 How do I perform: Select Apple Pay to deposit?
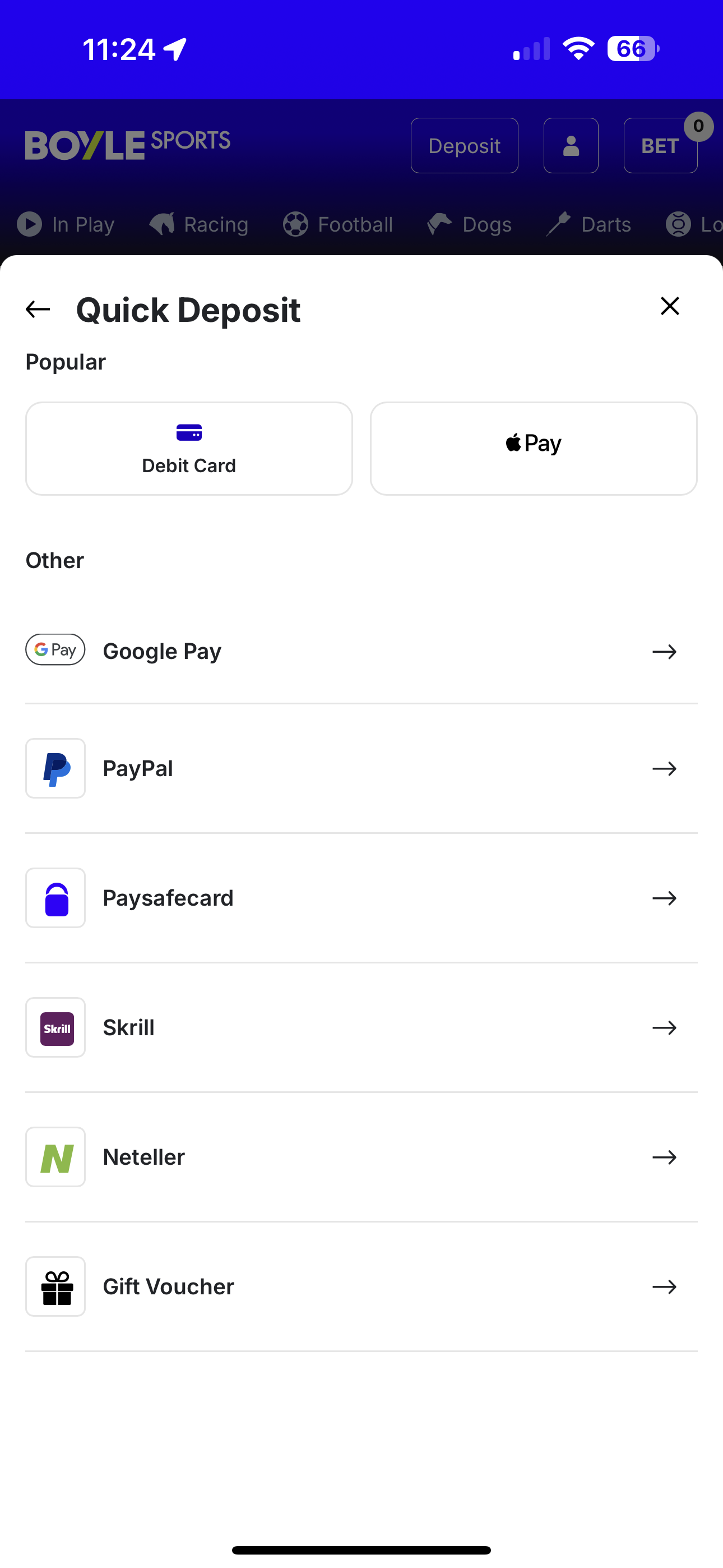coord(533,449)
